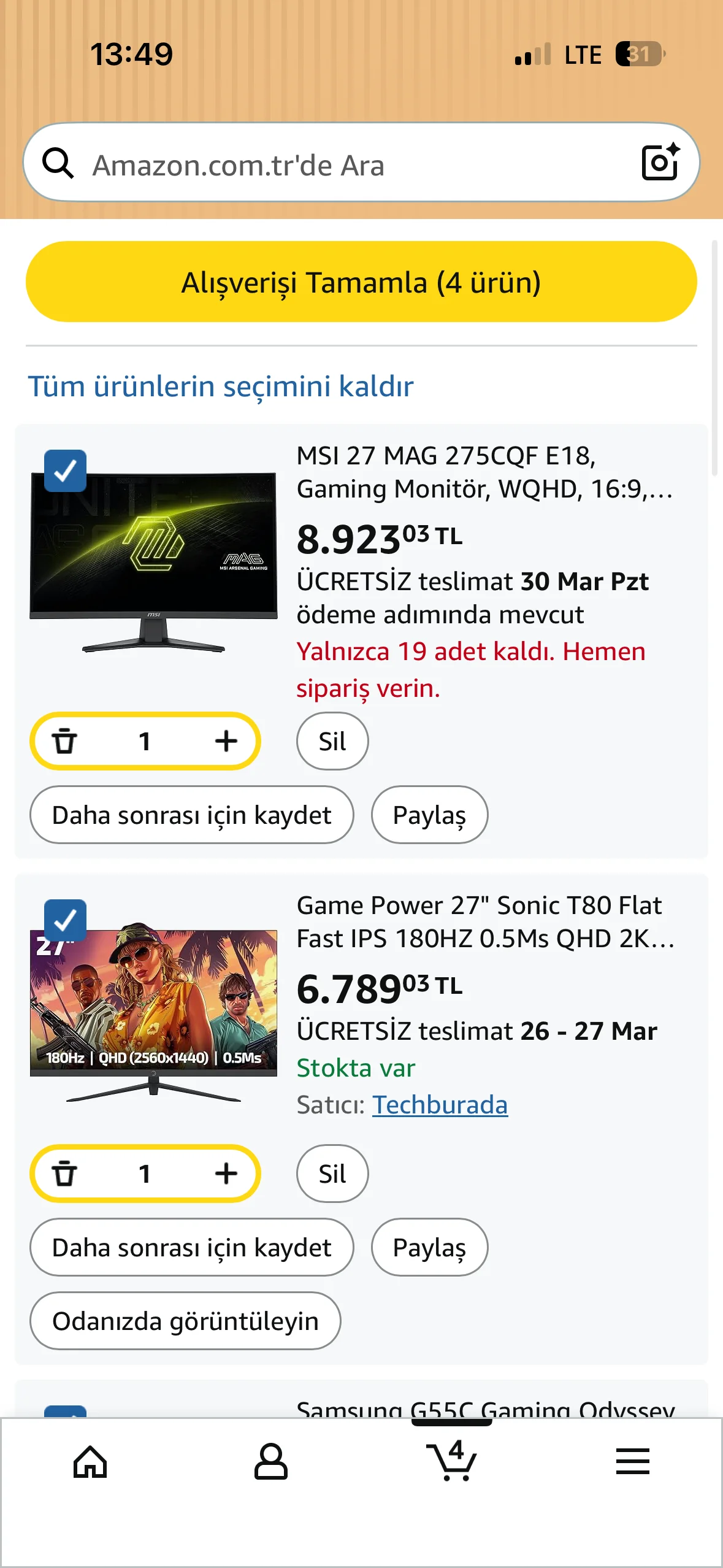The image size is (723, 1568).
Task: Uncheck the Game Power monitor checkbox
Action: click(65, 920)
